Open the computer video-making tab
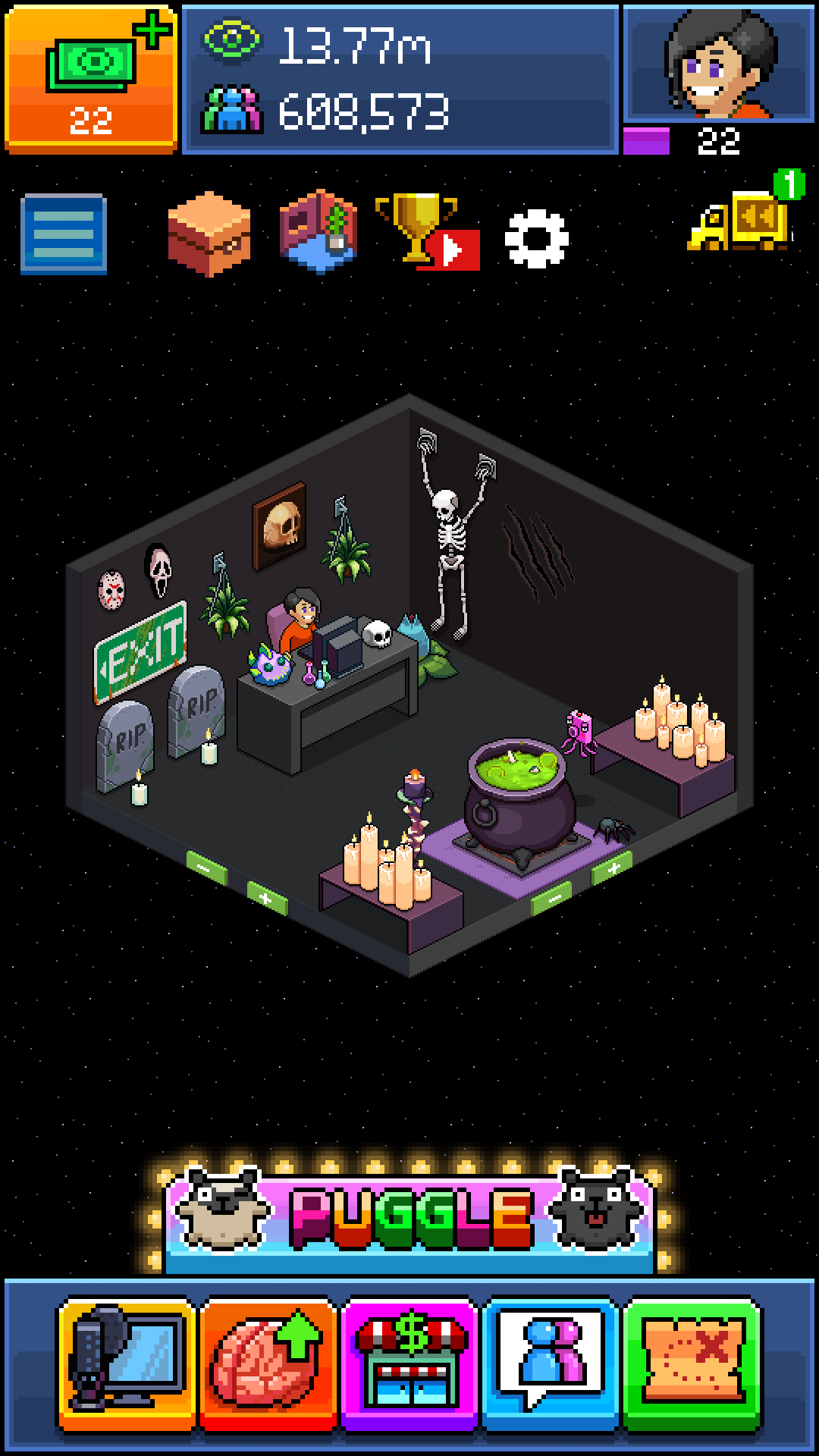819x1456 pixels. pos(127,1364)
